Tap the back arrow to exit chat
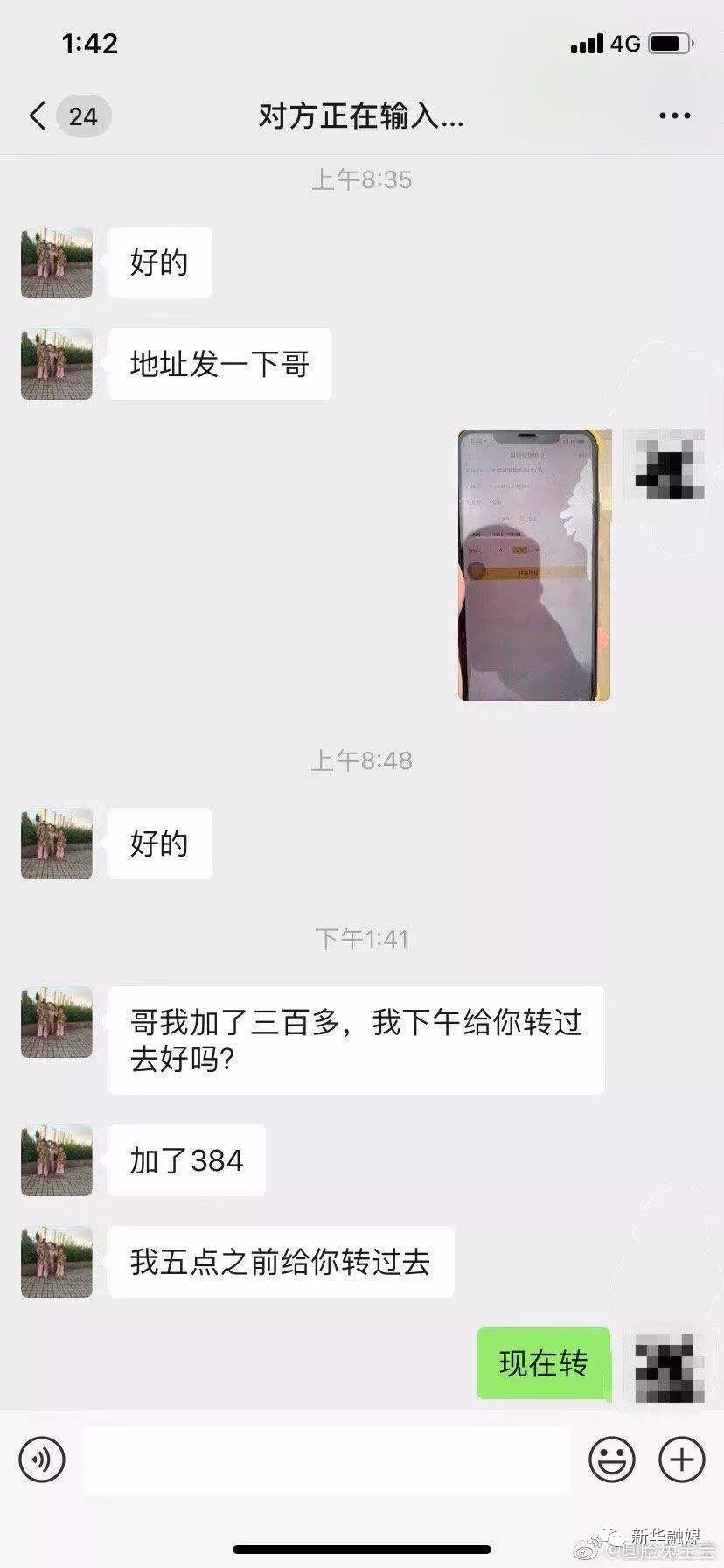The height and width of the screenshot is (1568, 724). [x=35, y=115]
